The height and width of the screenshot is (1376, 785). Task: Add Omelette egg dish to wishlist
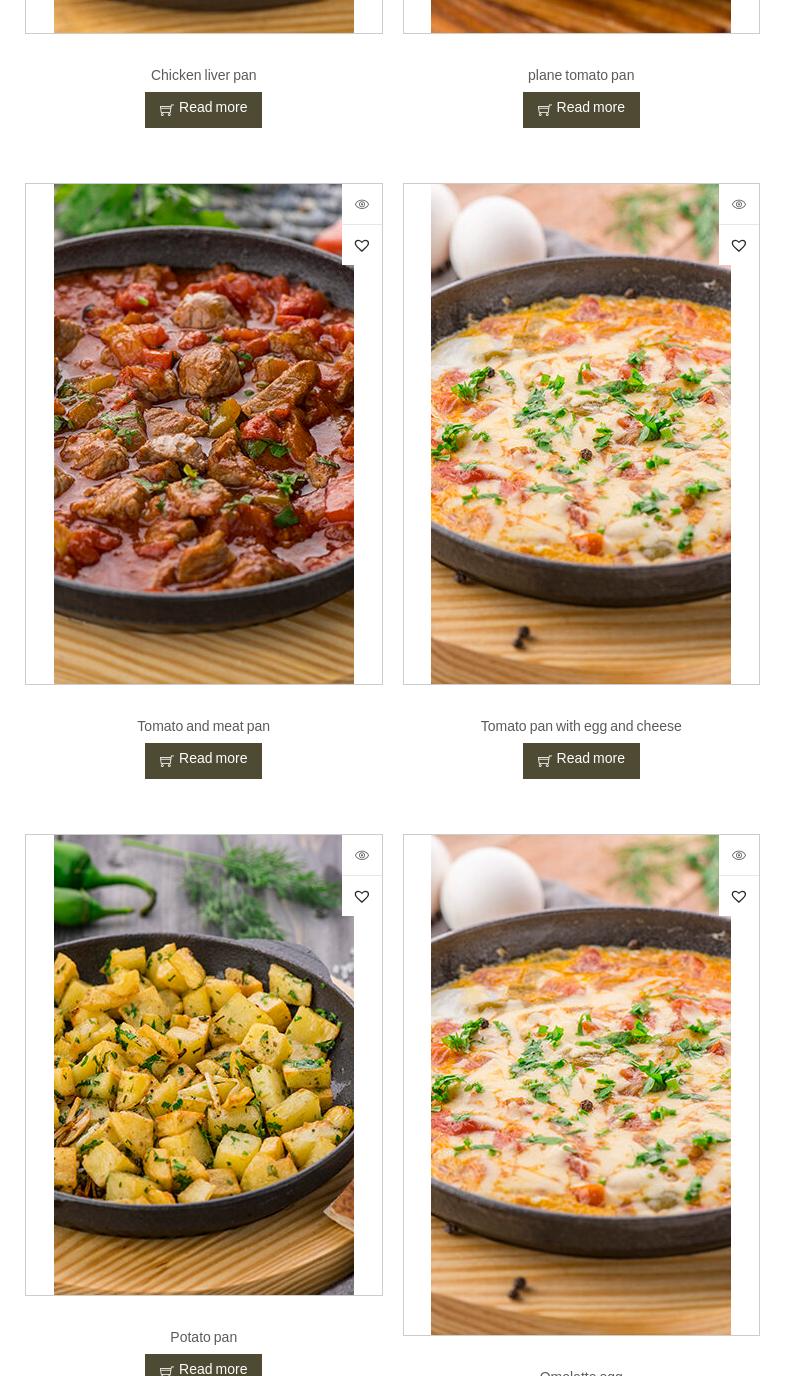[739, 896]
